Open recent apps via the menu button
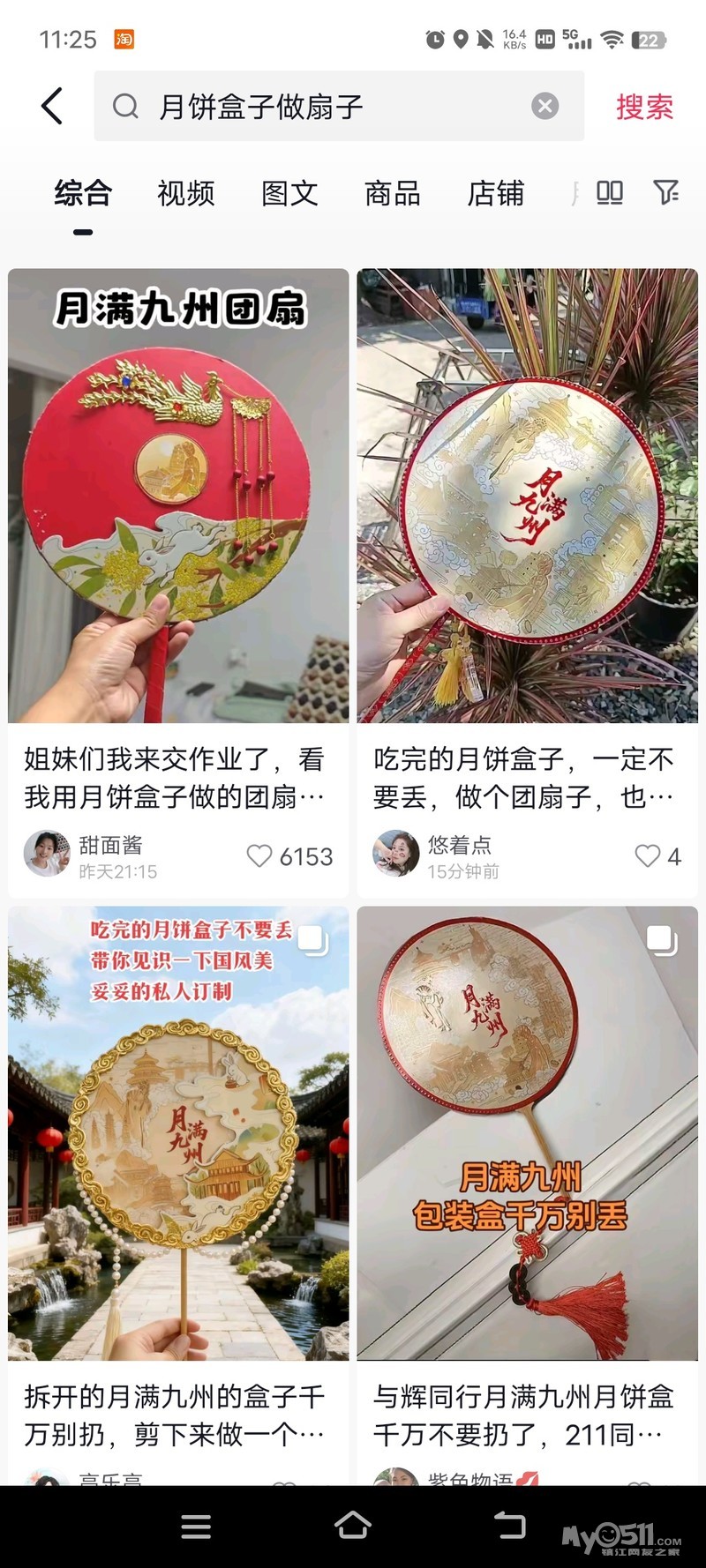Viewport: 706px width, 1568px height. click(196, 1527)
